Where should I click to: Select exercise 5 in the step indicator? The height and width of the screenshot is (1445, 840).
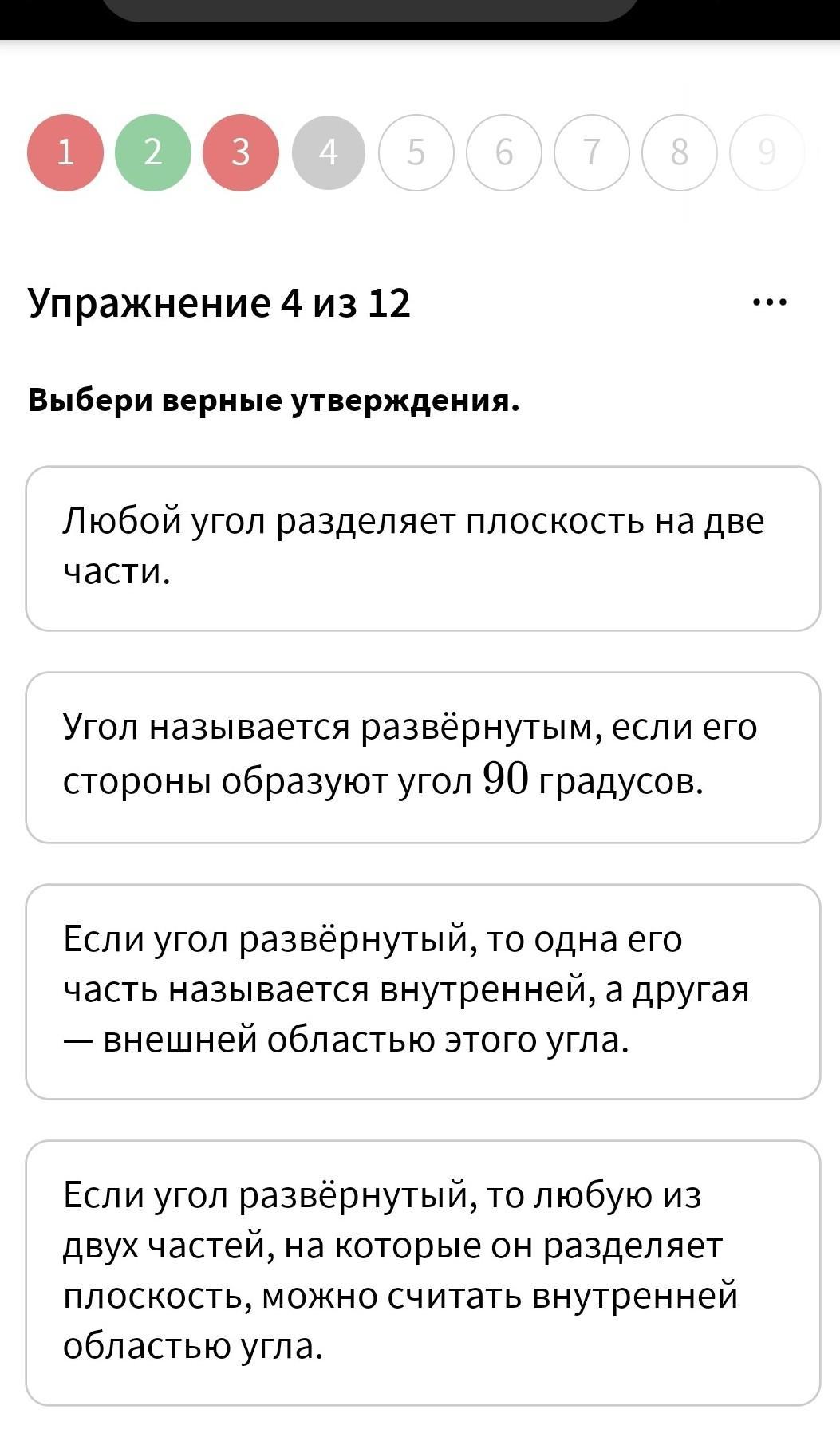[x=416, y=152]
